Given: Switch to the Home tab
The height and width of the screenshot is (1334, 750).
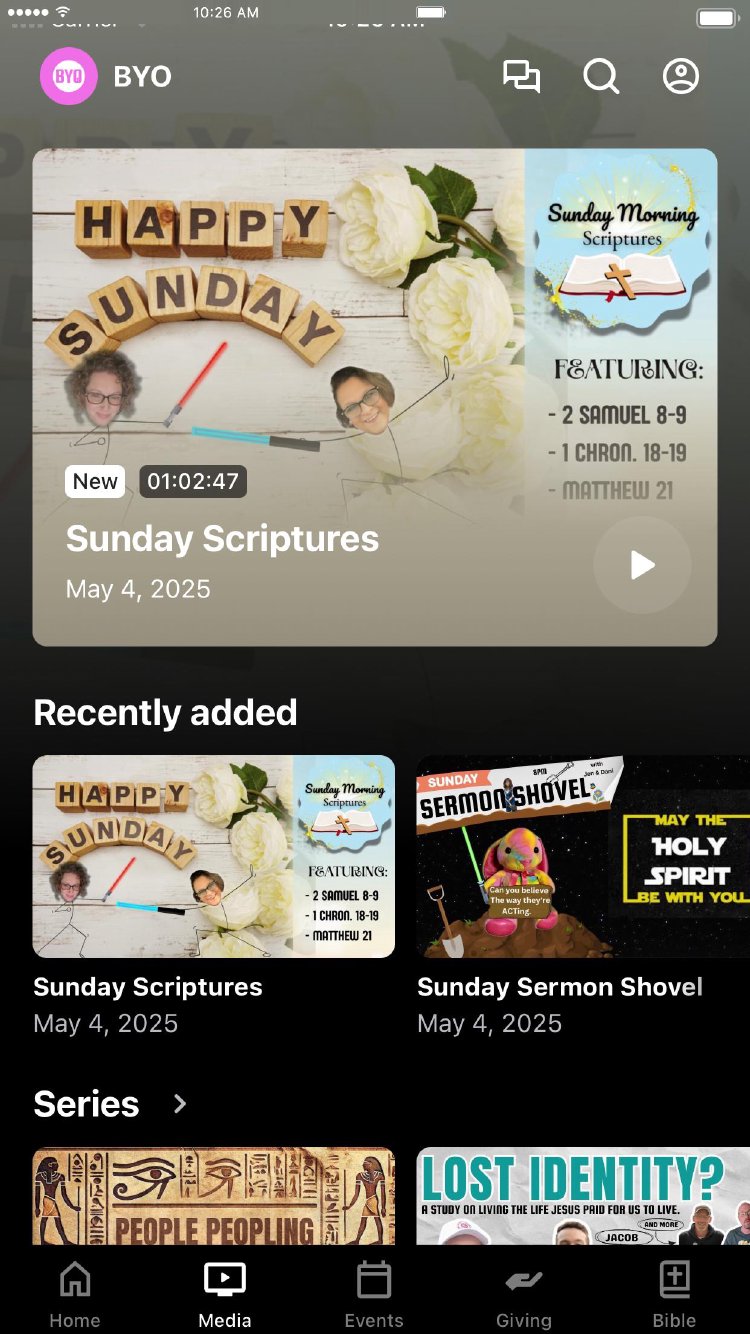Looking at the screenshot, I should tap(75, 1294).
